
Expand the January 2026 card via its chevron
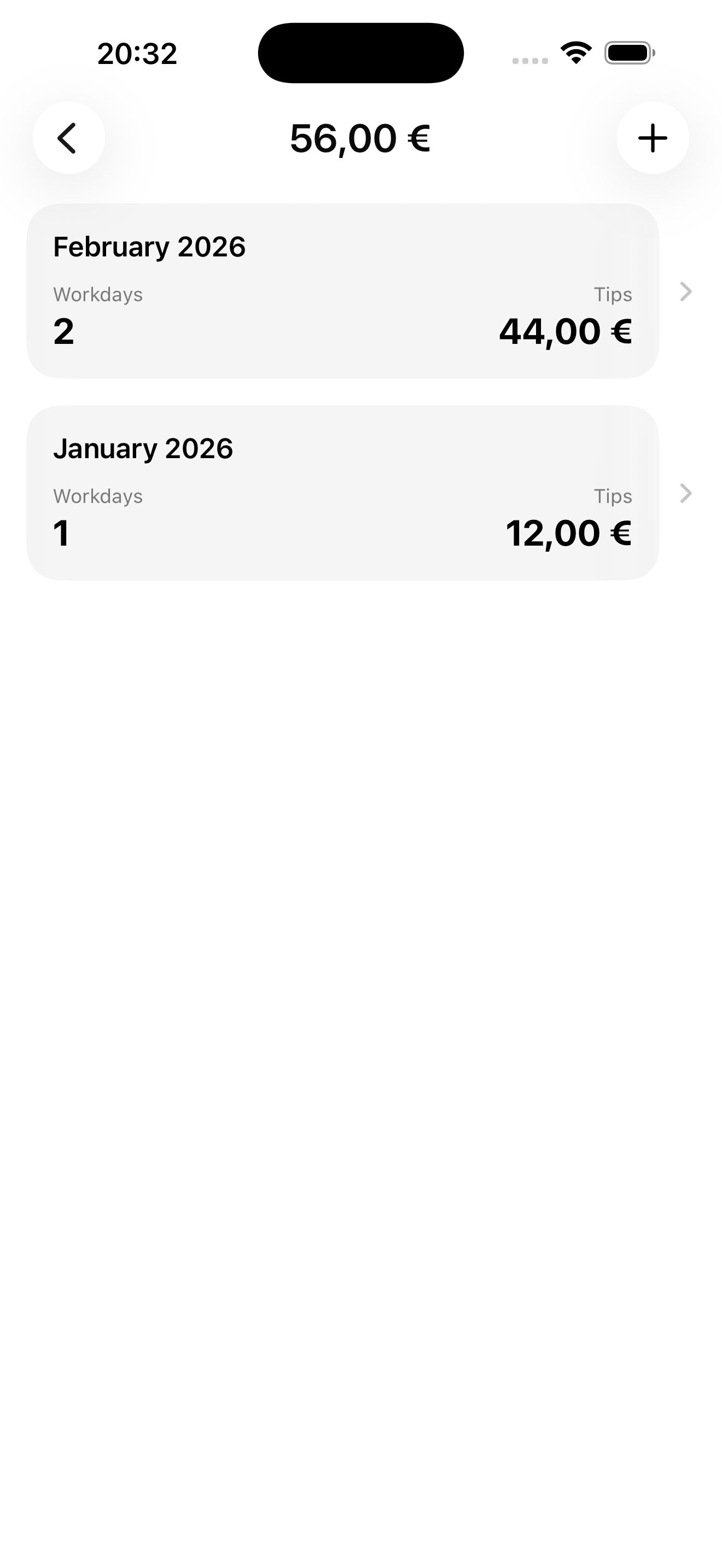[x=686, y=493]
